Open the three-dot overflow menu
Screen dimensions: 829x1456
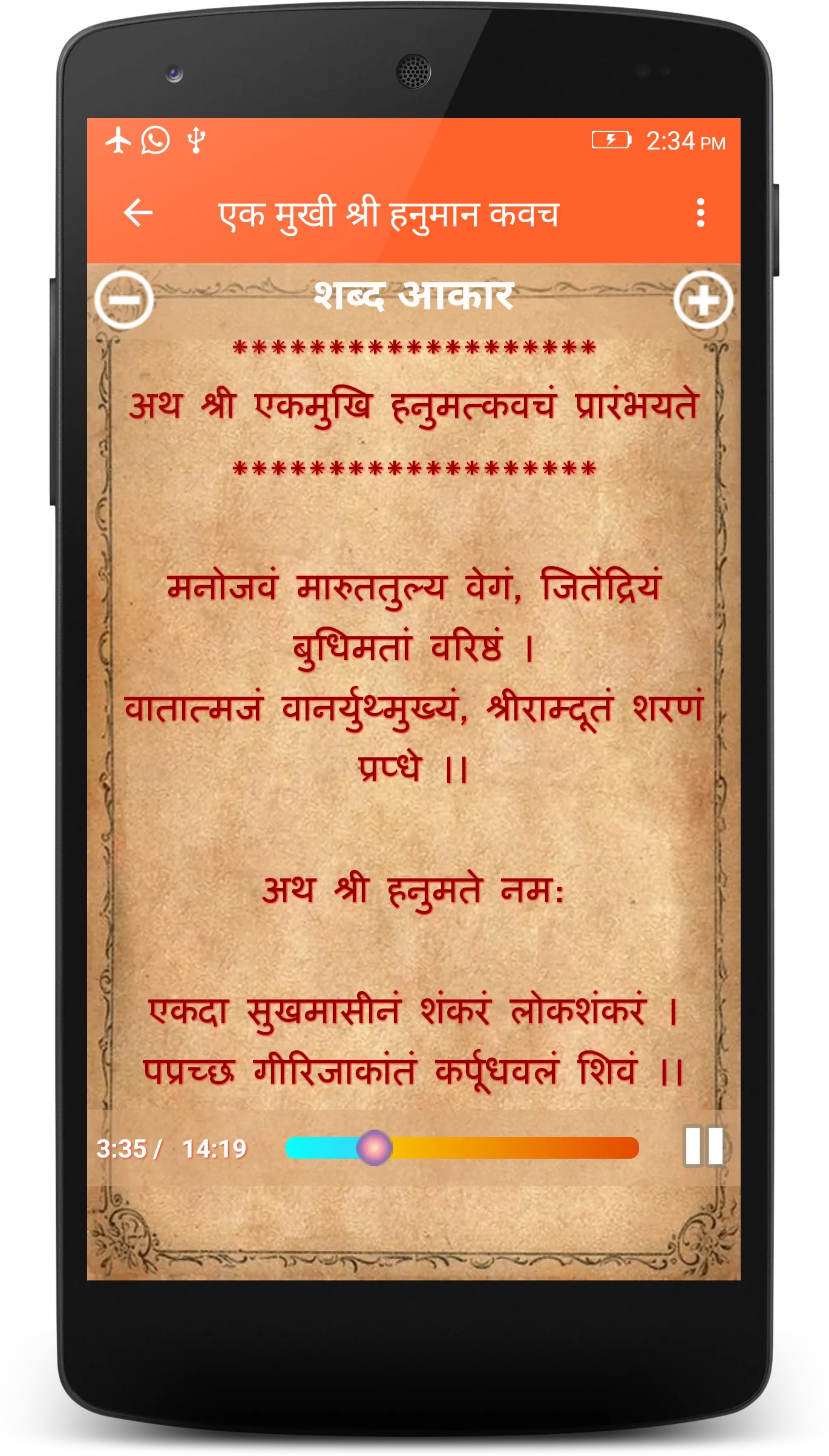pyautogui.click(x=700, y=213)
